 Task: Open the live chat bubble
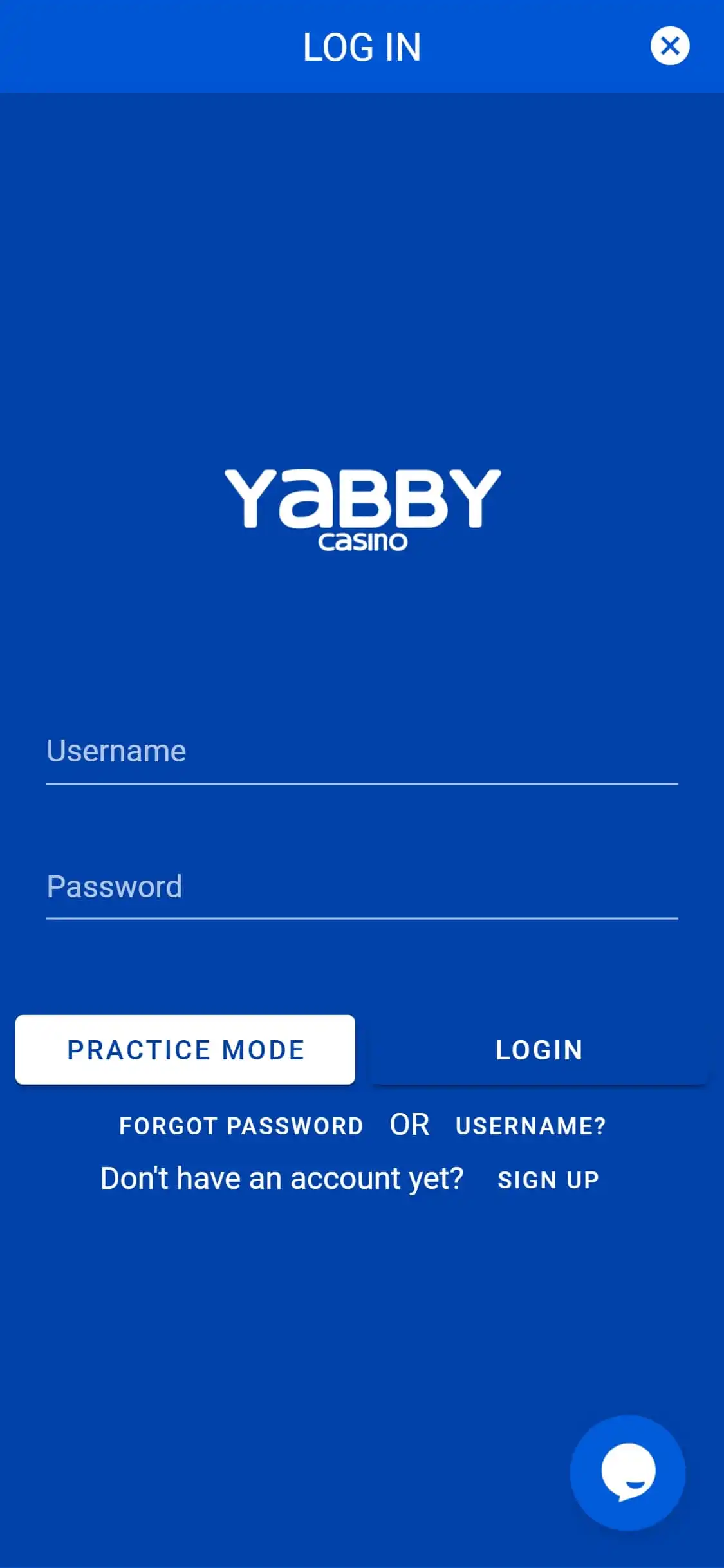(627, 1472)
